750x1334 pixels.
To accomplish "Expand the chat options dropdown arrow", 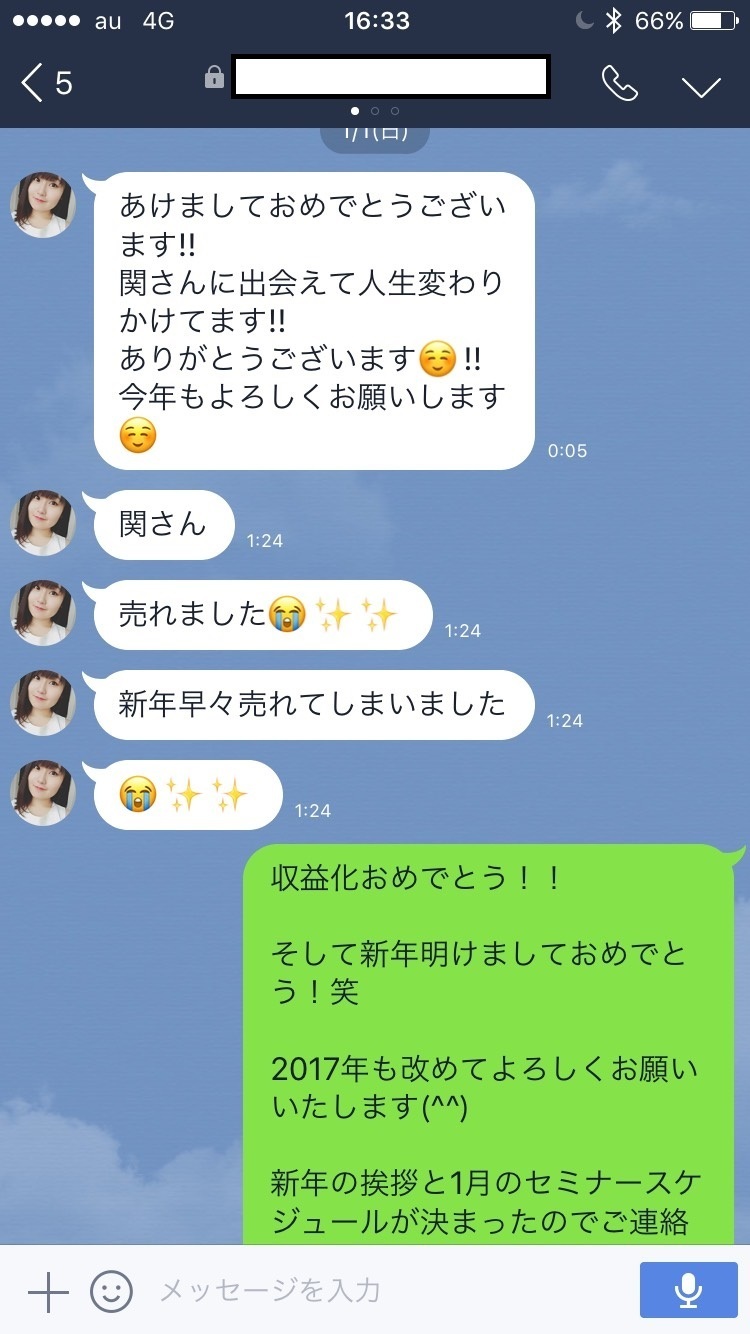I will tap(701, 85).
